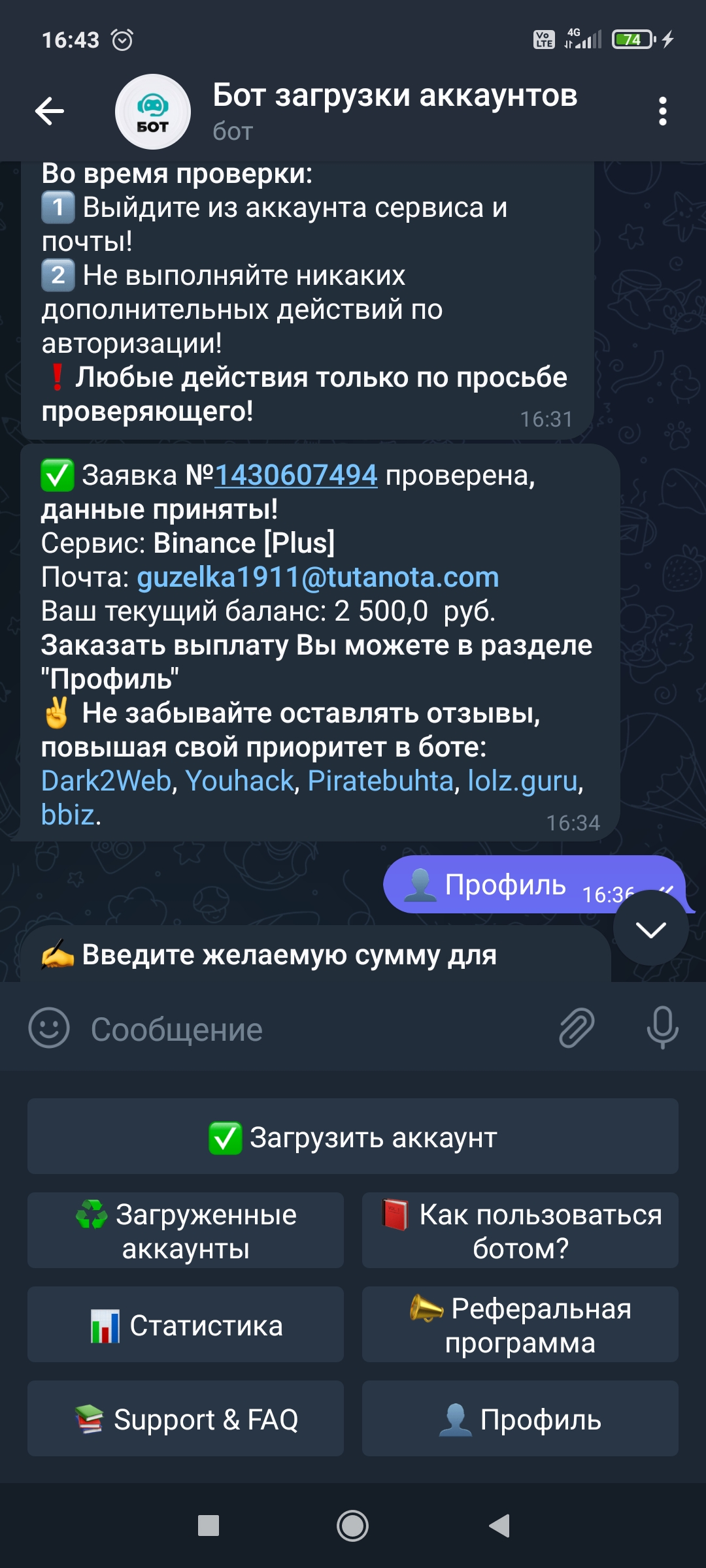
Task: Open request number 1430607494 link
Action: tap(296, 475)
